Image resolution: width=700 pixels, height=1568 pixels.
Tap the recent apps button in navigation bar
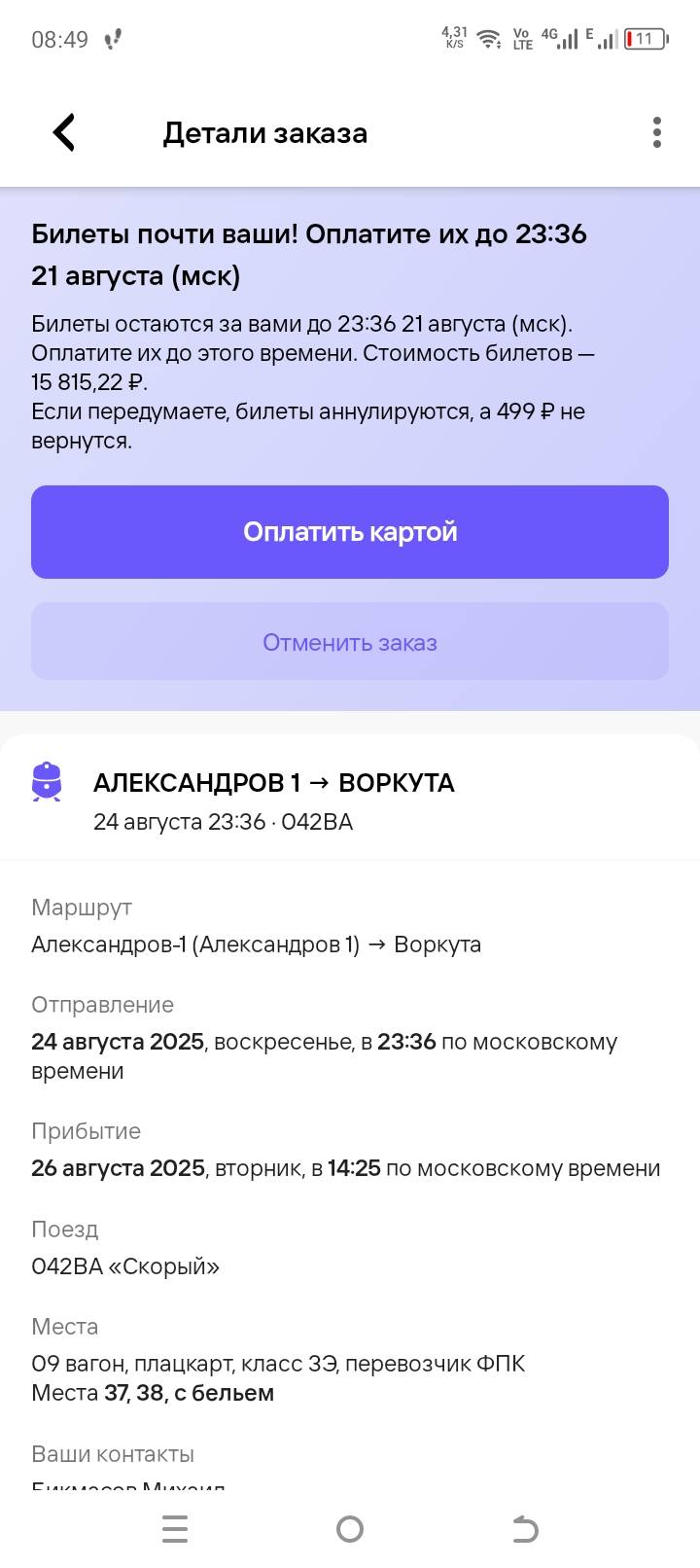(x=175, y=1529)
